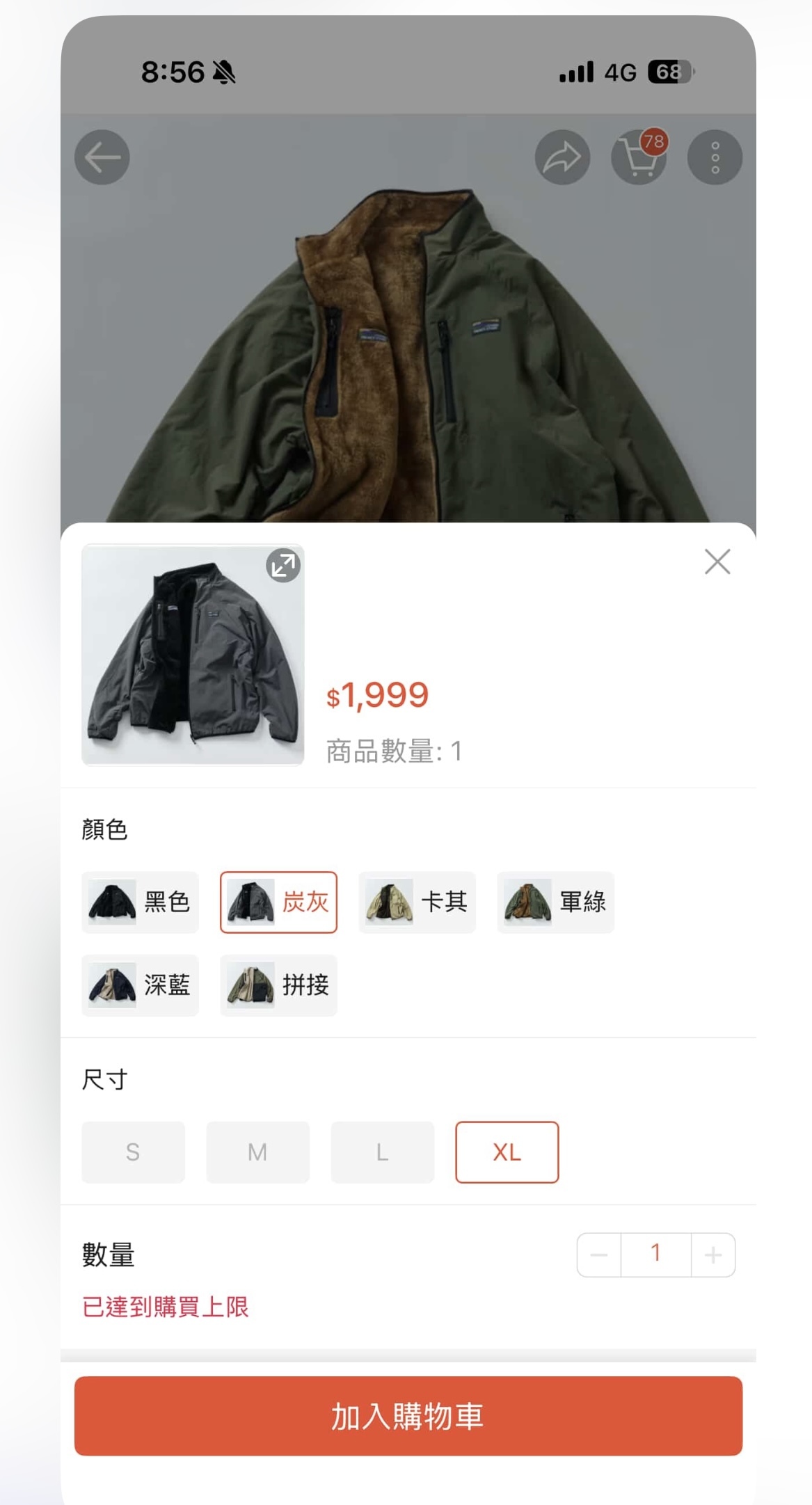The width and height of the screenshot is (812, 1505).
Task: Go back with the arrow button
Action: click(x=102, y=157)
